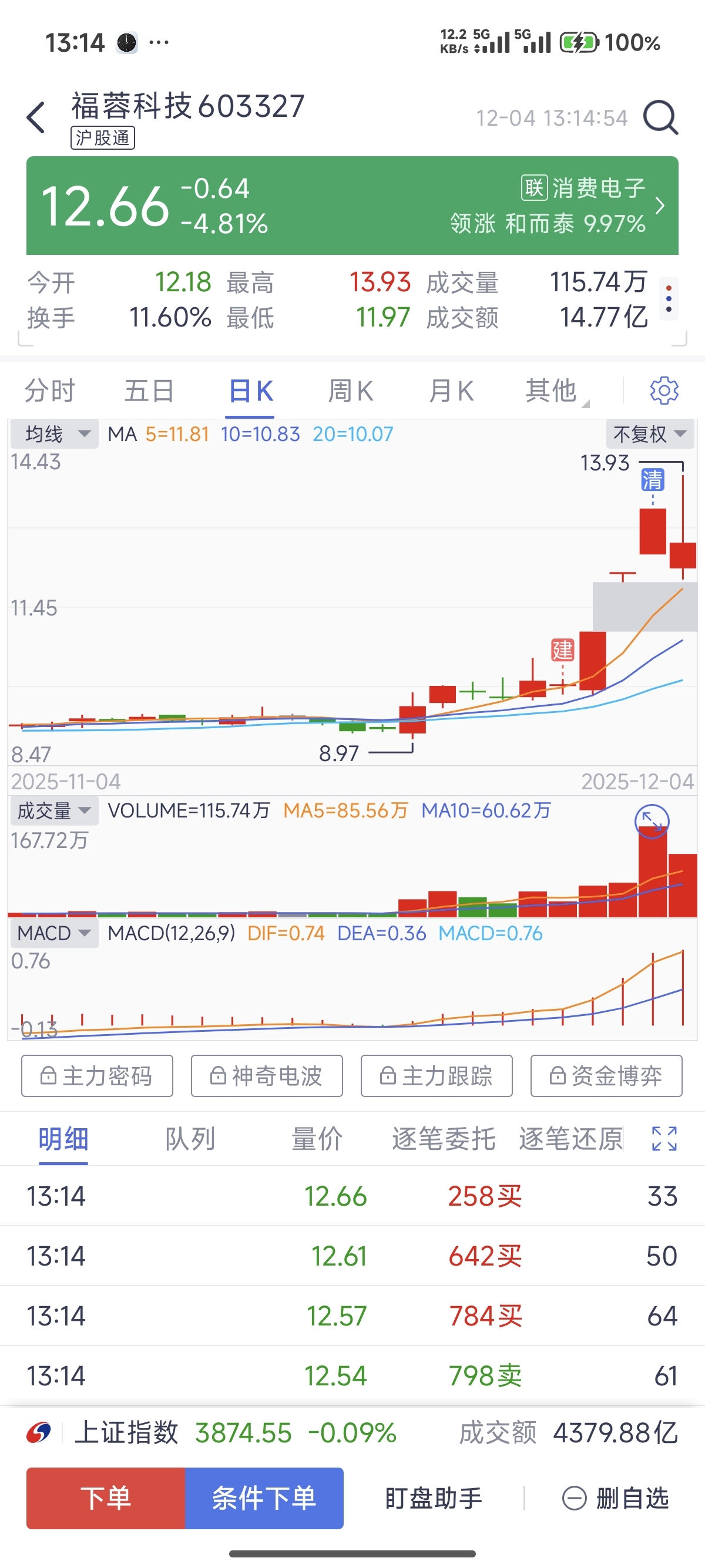This screenshot has width=705, height=1568.
Task: Switch to the 五日 chart tab
Action: pos(149,391)
